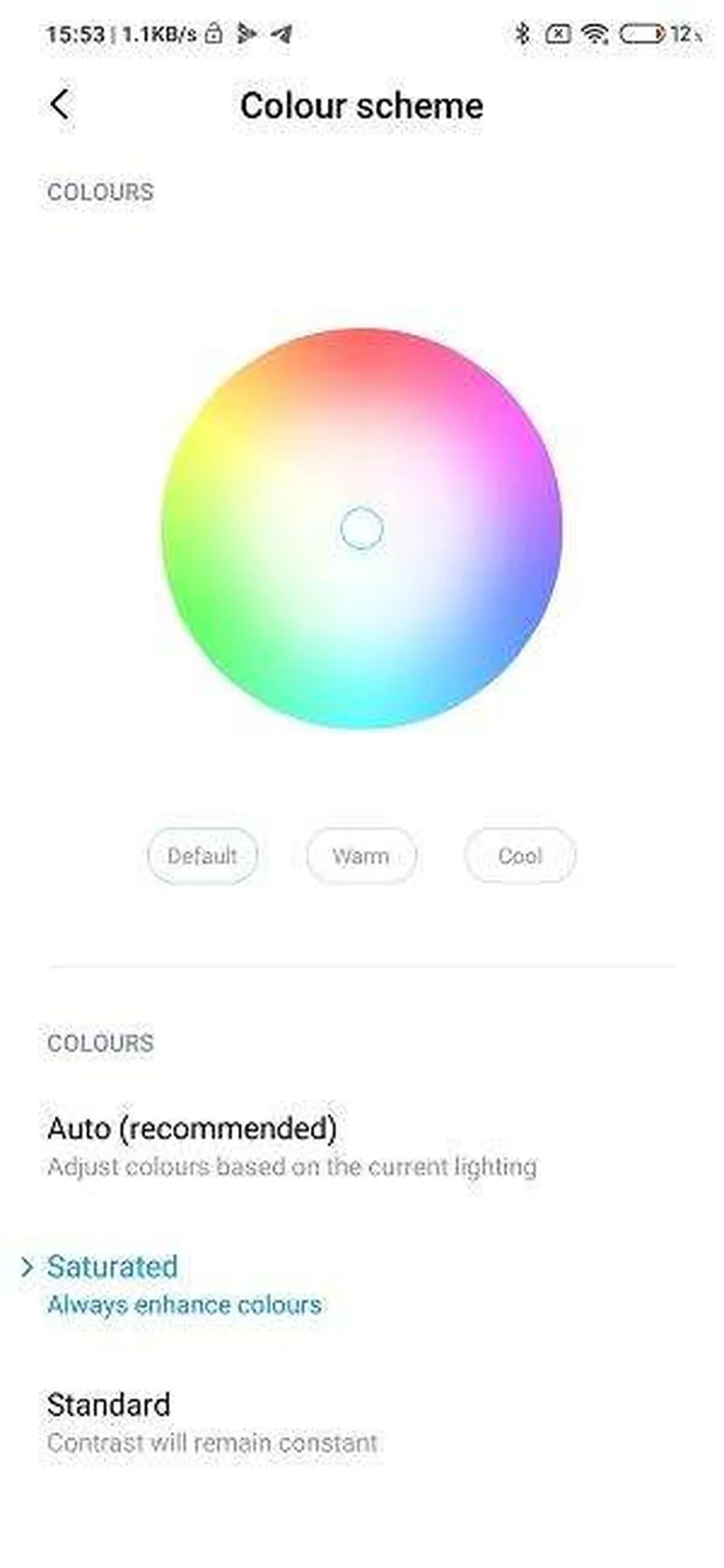Select the Default colour preset
Screen dimensions: 724x1568
[x=202, y=856]
